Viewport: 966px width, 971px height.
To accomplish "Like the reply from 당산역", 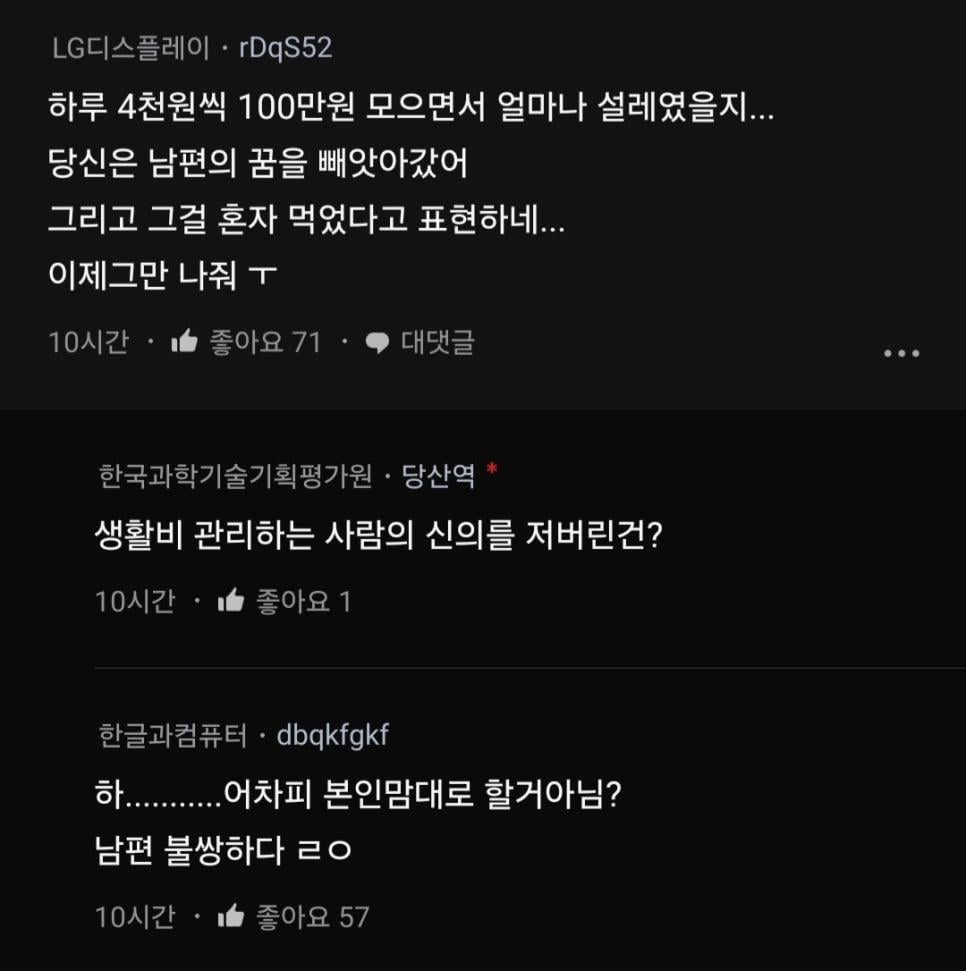I will 232,601.
